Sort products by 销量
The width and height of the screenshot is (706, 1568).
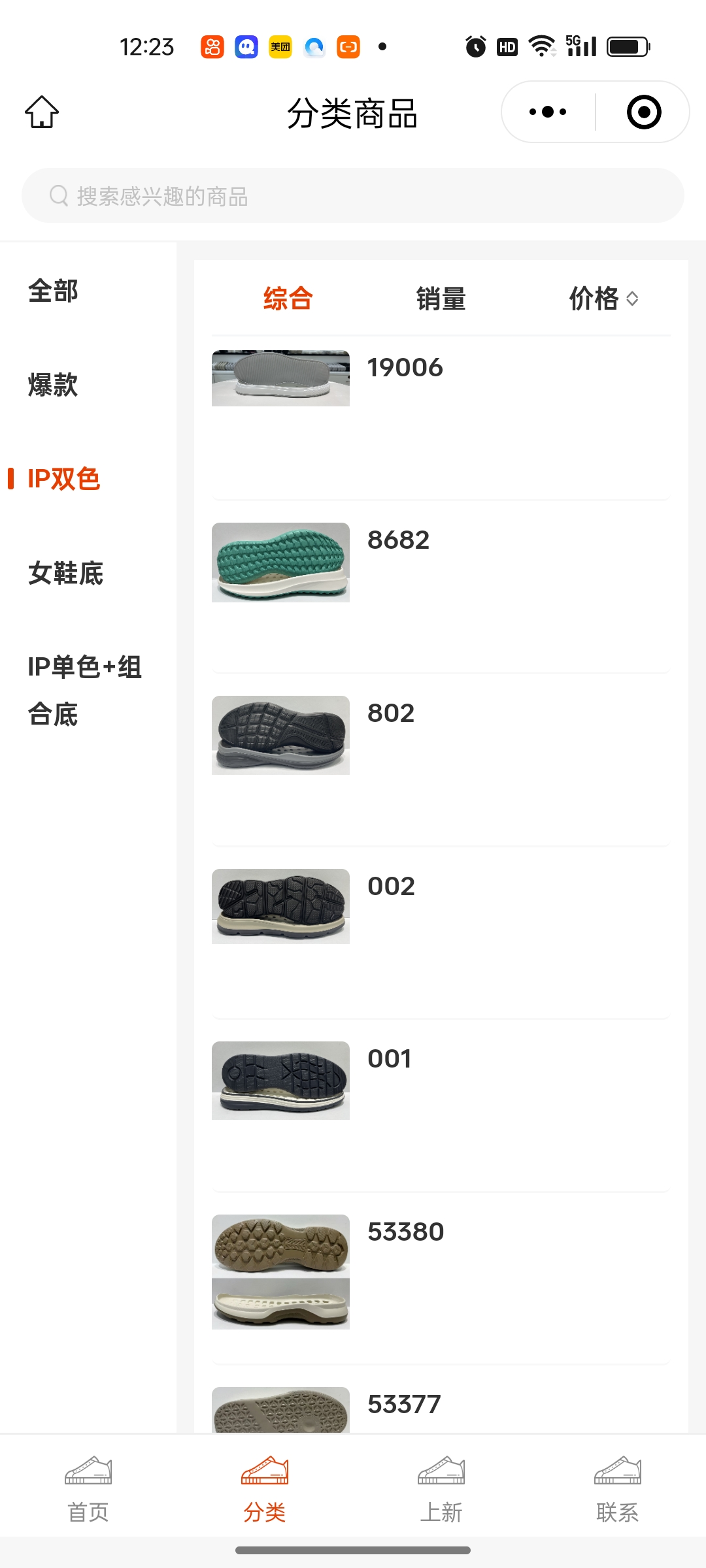point(441,299)
